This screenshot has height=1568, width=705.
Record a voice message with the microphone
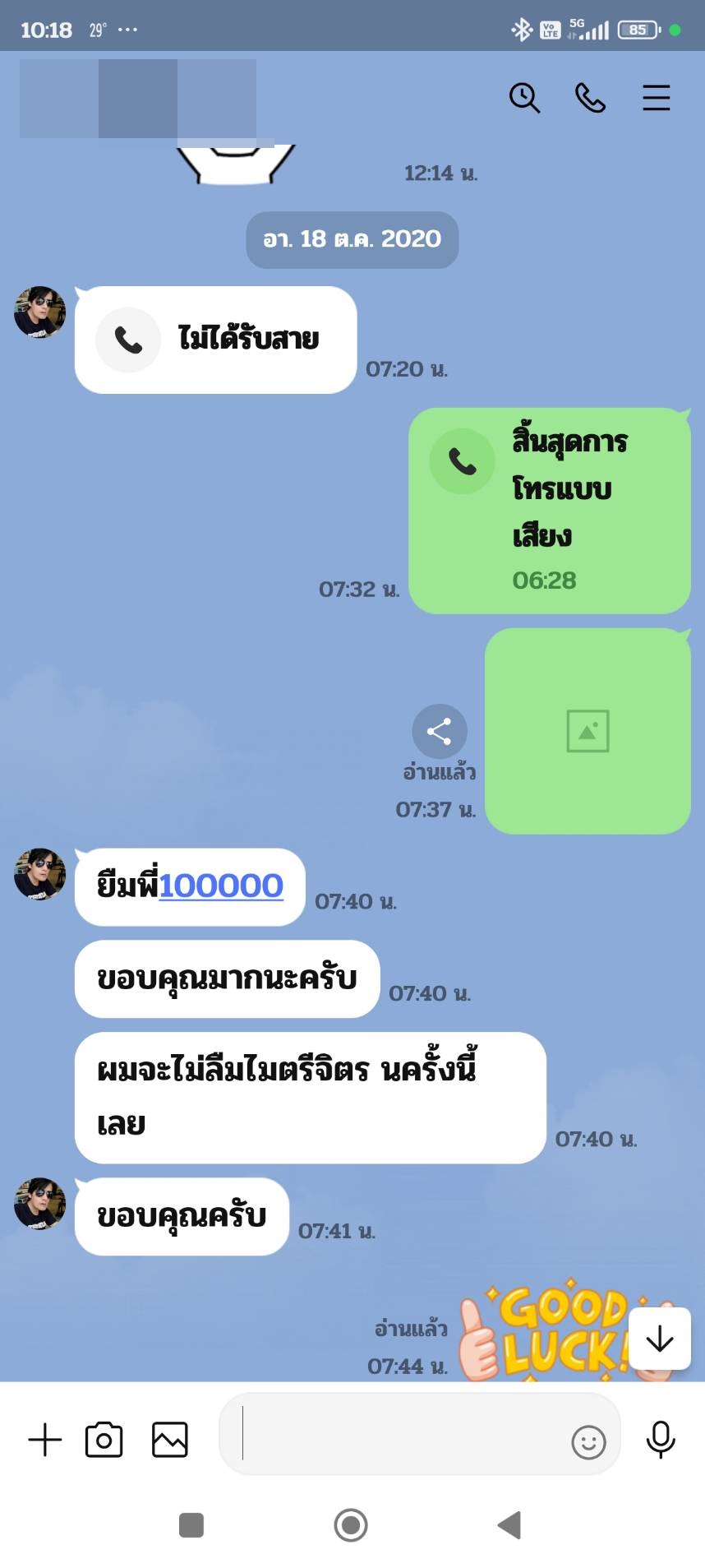(661, 1440)
